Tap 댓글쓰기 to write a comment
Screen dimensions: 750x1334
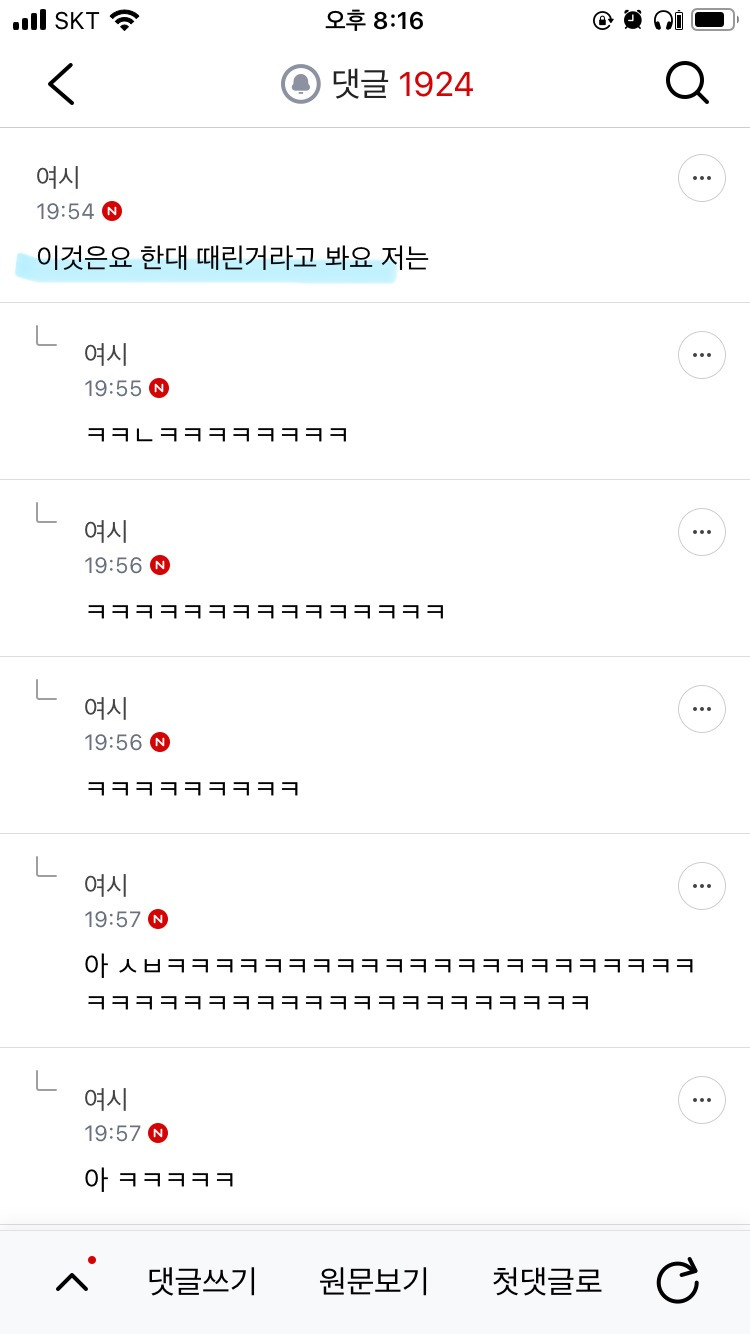pyautogui.click(x=202, y=1281)
